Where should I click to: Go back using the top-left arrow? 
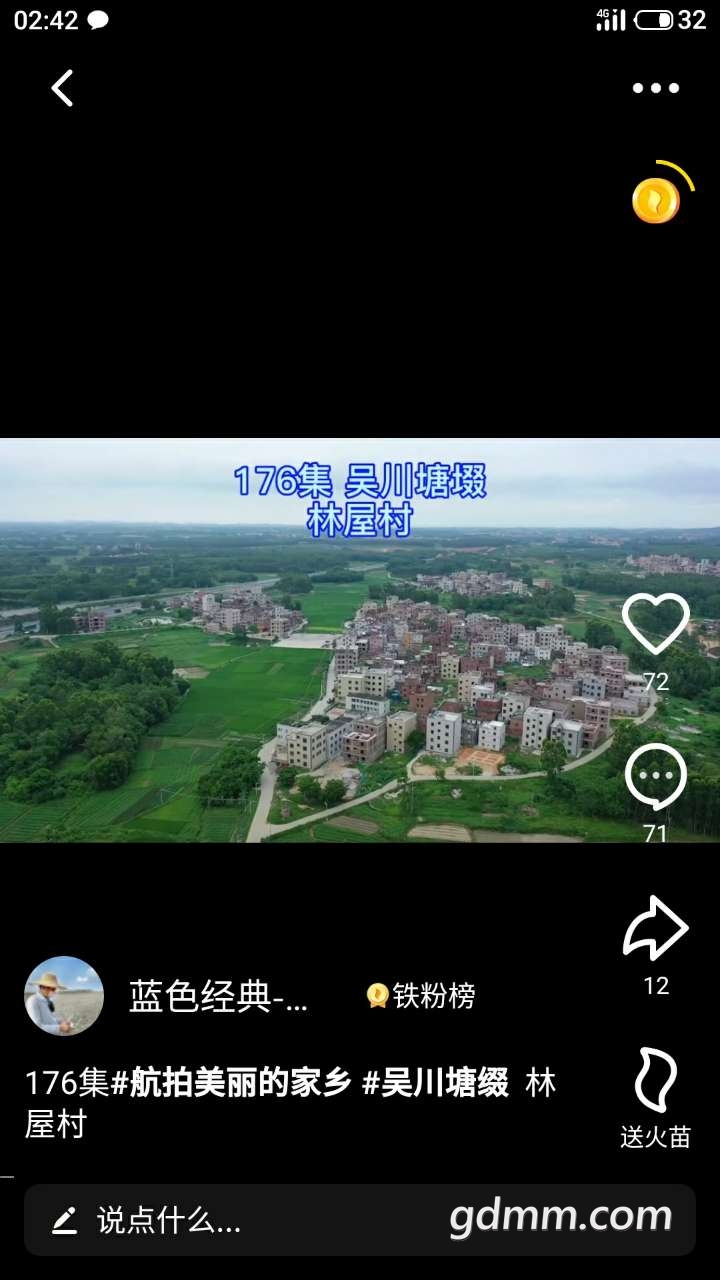coord(62,88)
